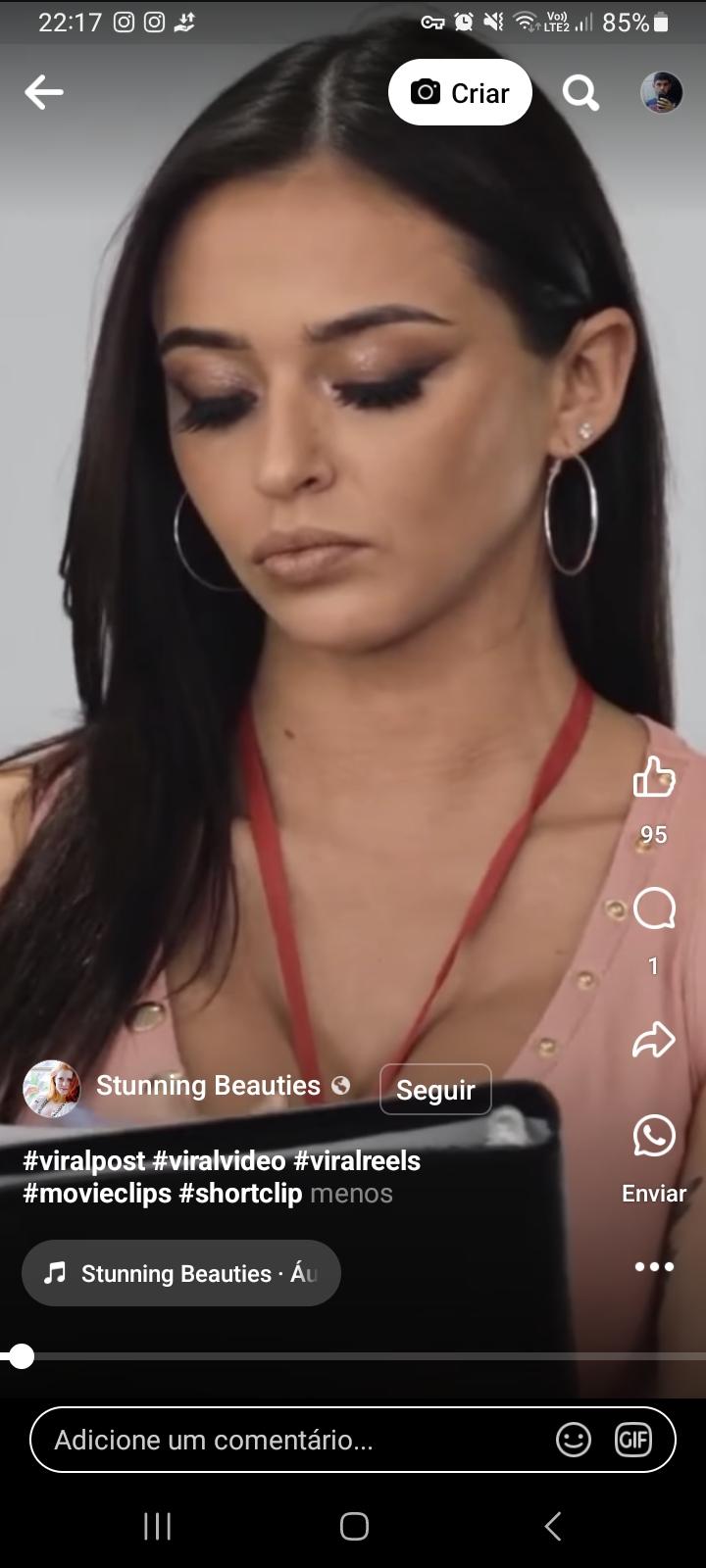Tap the #viralreels hashtag

pyautogui.click(x=359, y=1160)
